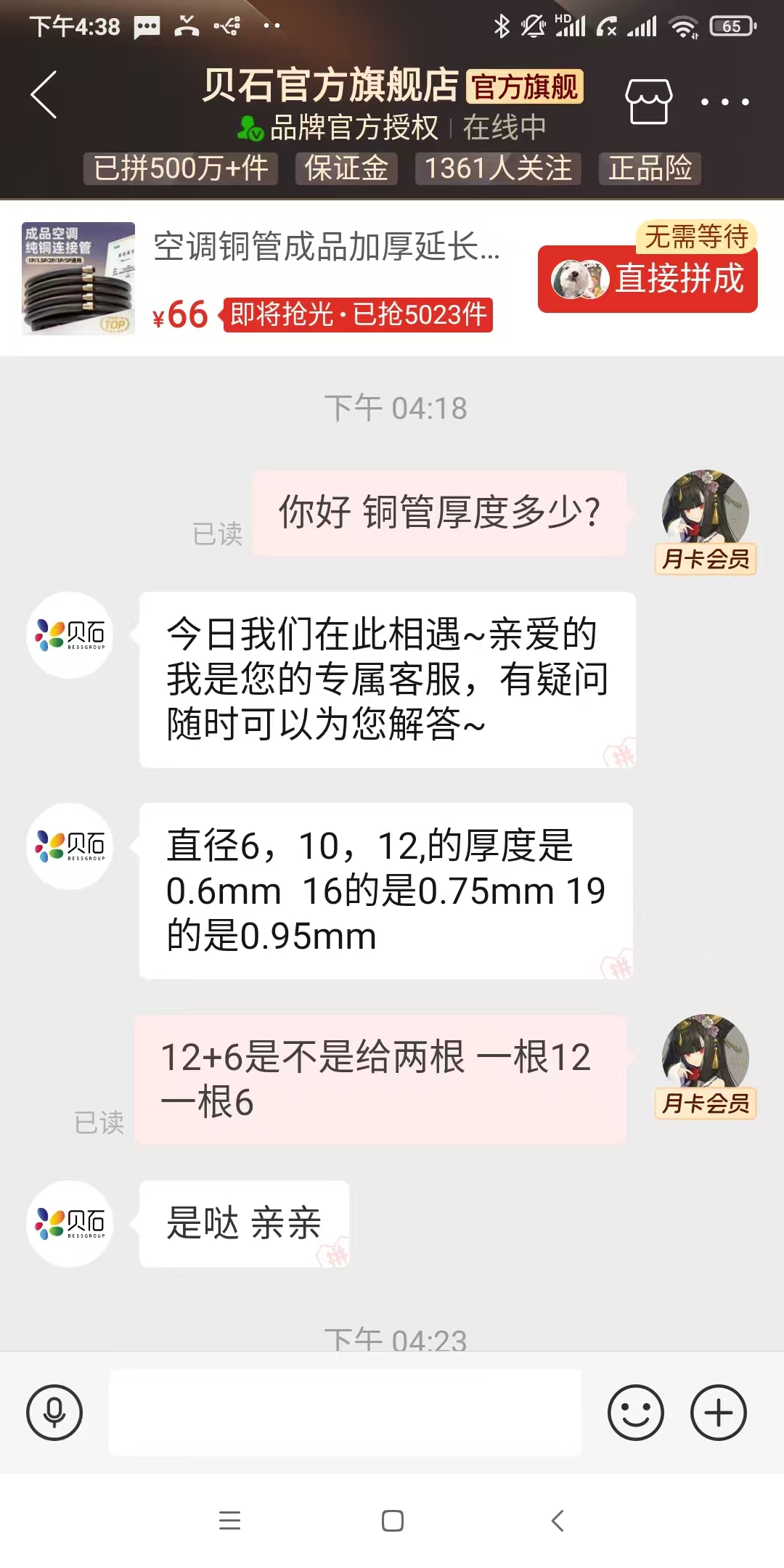Open the three-dot more menu
Image resolution: width=784 pixels, height=1568 pixels.
724,102
